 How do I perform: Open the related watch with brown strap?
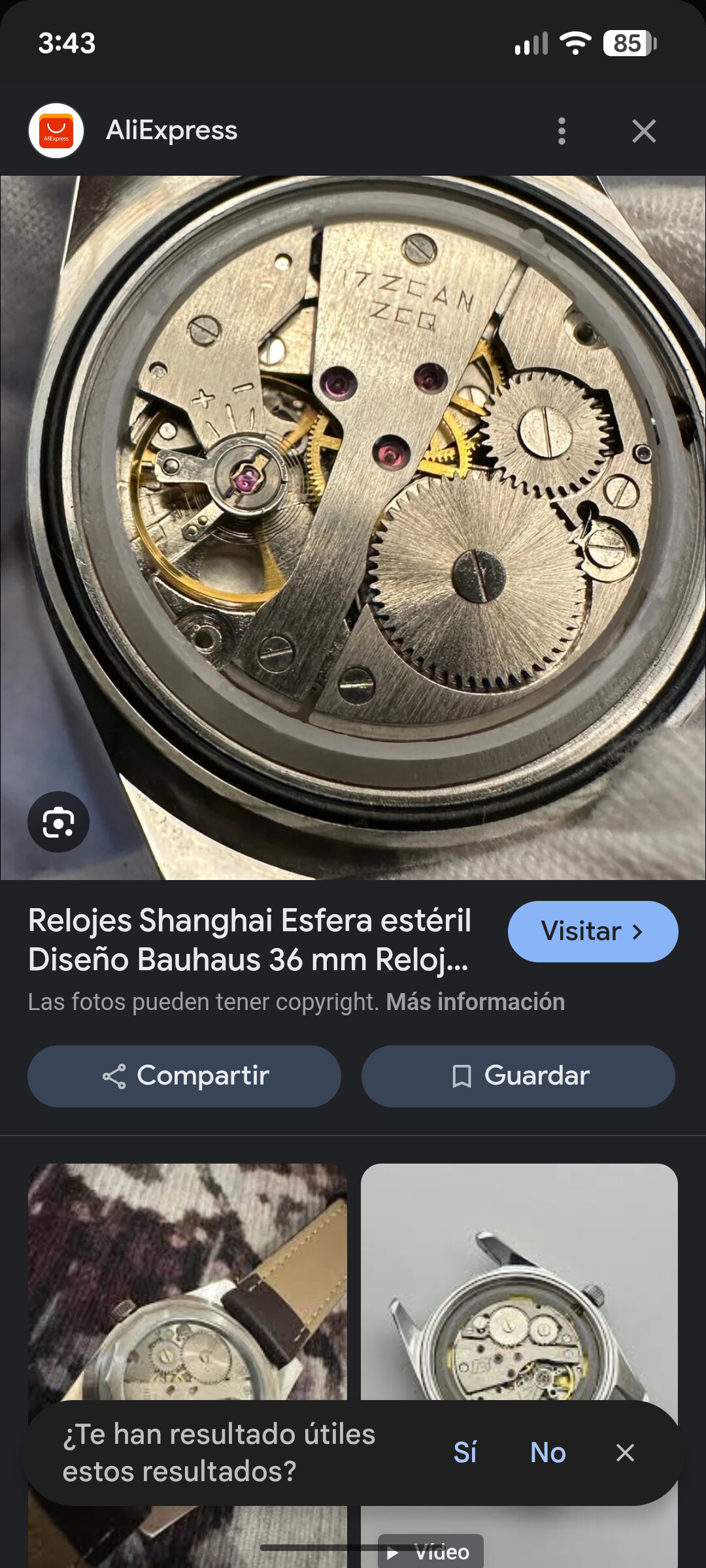(x=188, y=1281)
